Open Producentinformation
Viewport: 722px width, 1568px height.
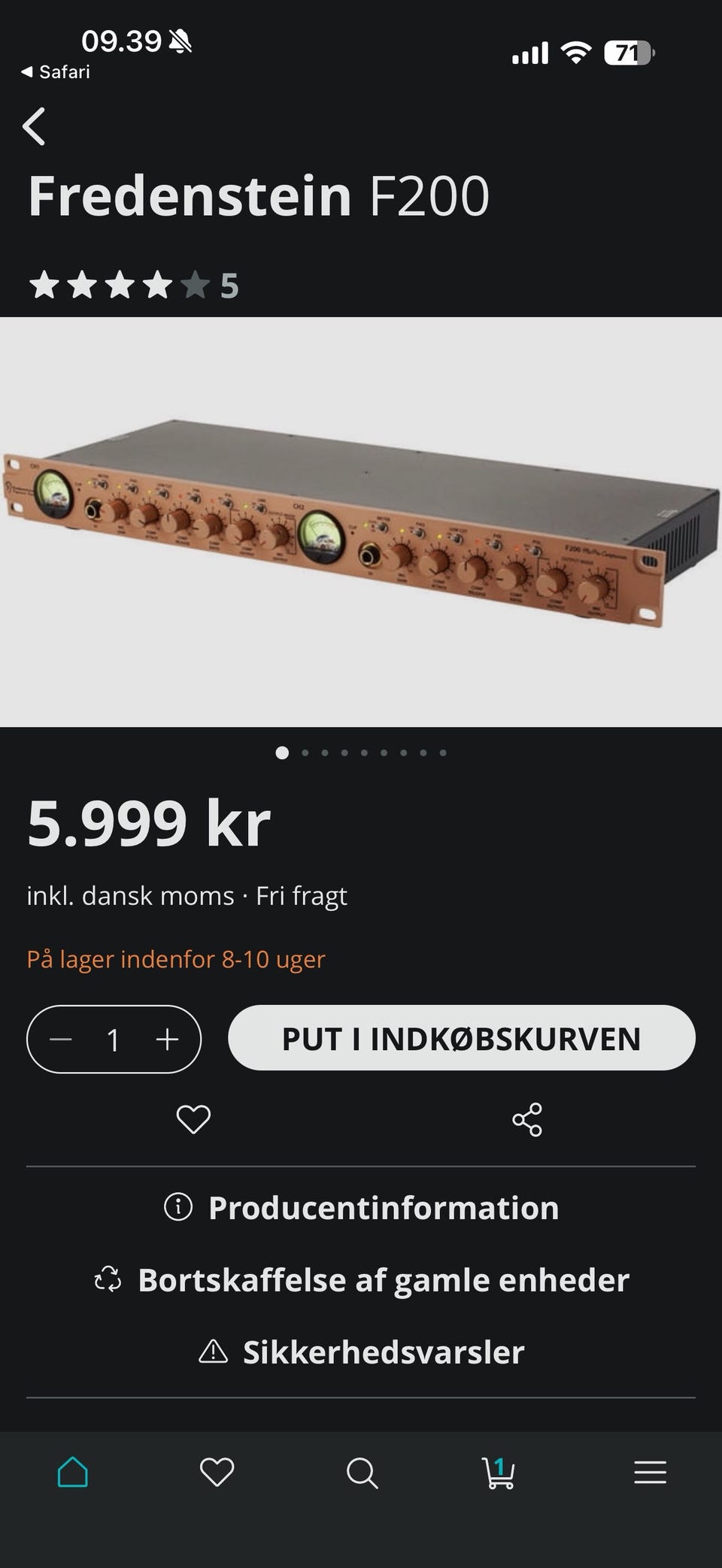pos(361,1208)
